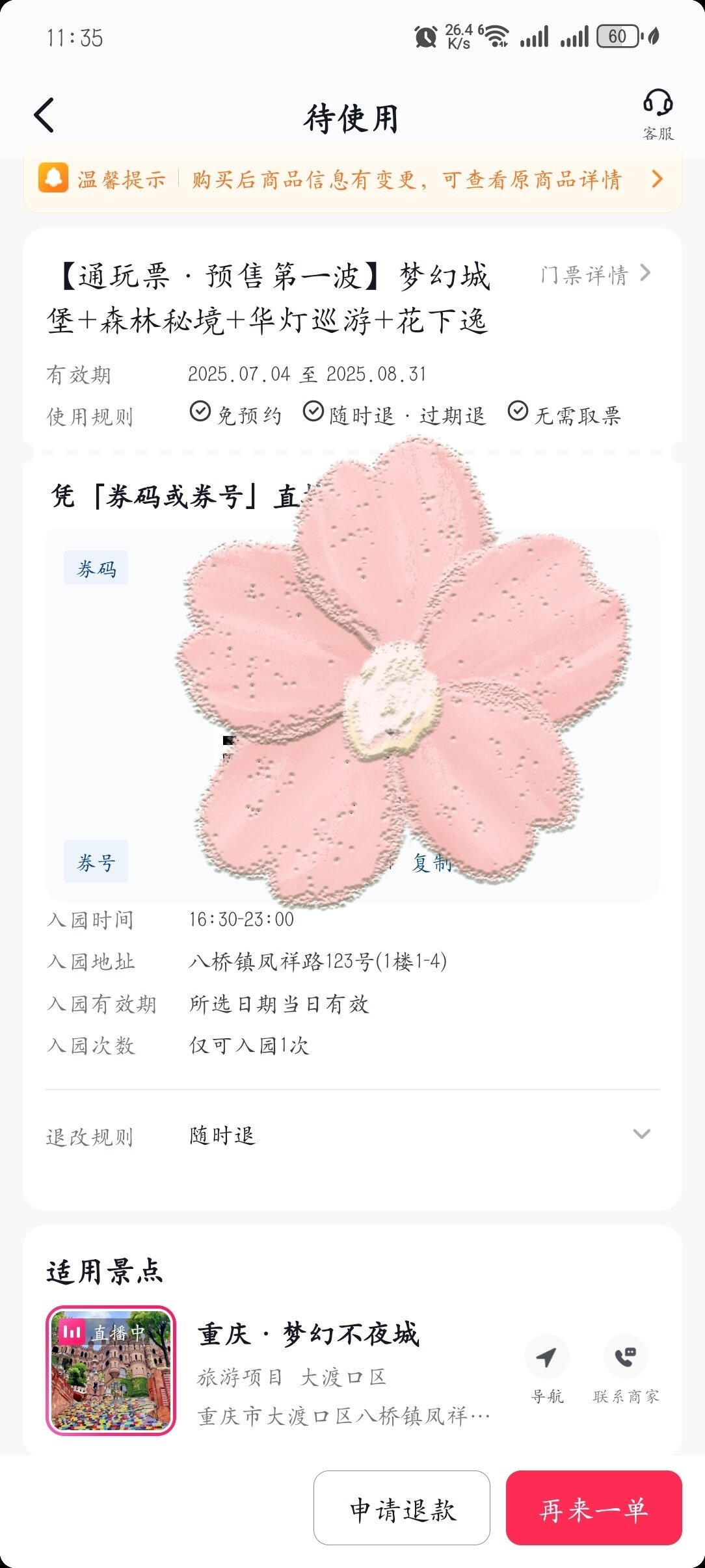Viewport: 705px width, 1568px height.
Task: Go back using the top-left arrow
Action: pyautogui.click(x=44, y=116)
